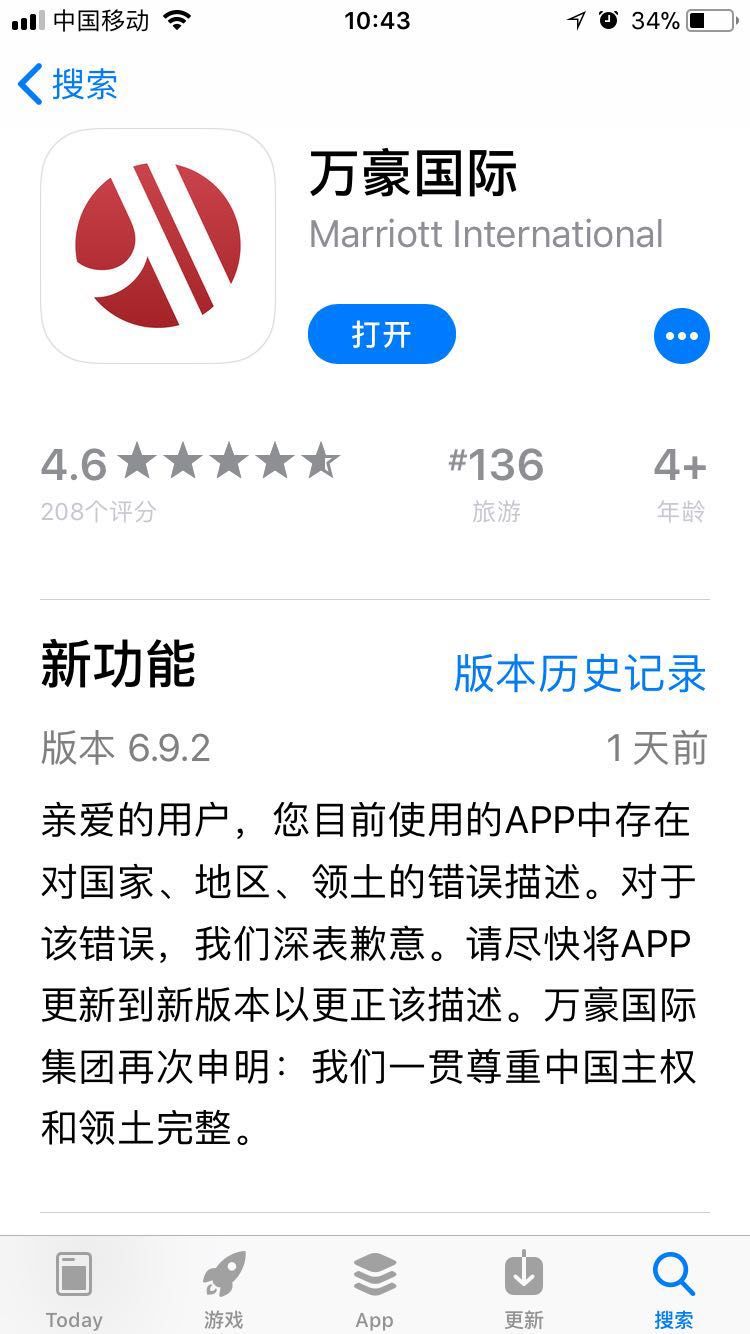Image resolution: width=750 pixels, height=1334 pixels.
Task: Switch to the App tab
Action: coord(374,1288)
